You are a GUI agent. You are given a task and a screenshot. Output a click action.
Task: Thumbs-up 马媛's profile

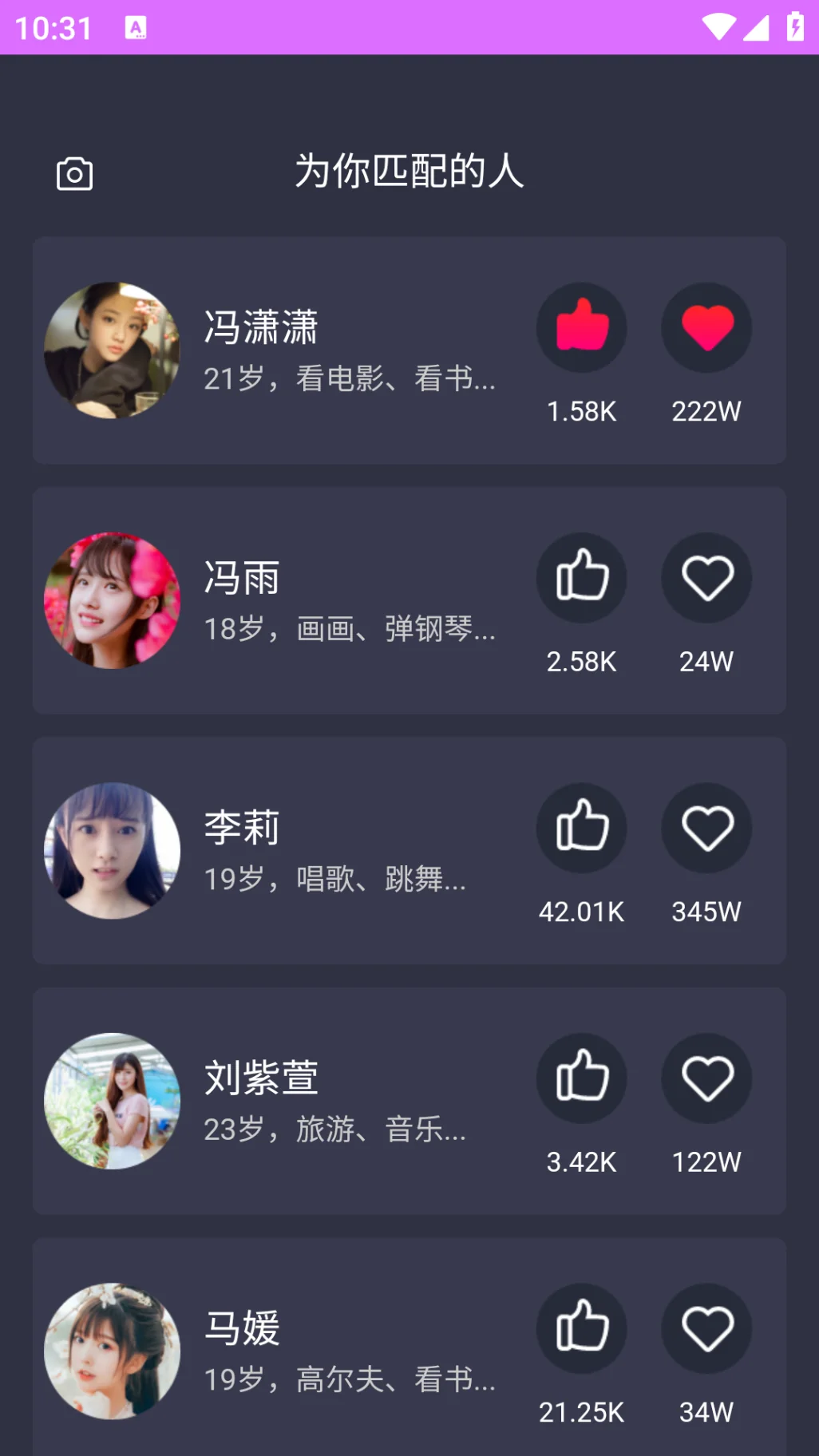[x=581, y=1327]
